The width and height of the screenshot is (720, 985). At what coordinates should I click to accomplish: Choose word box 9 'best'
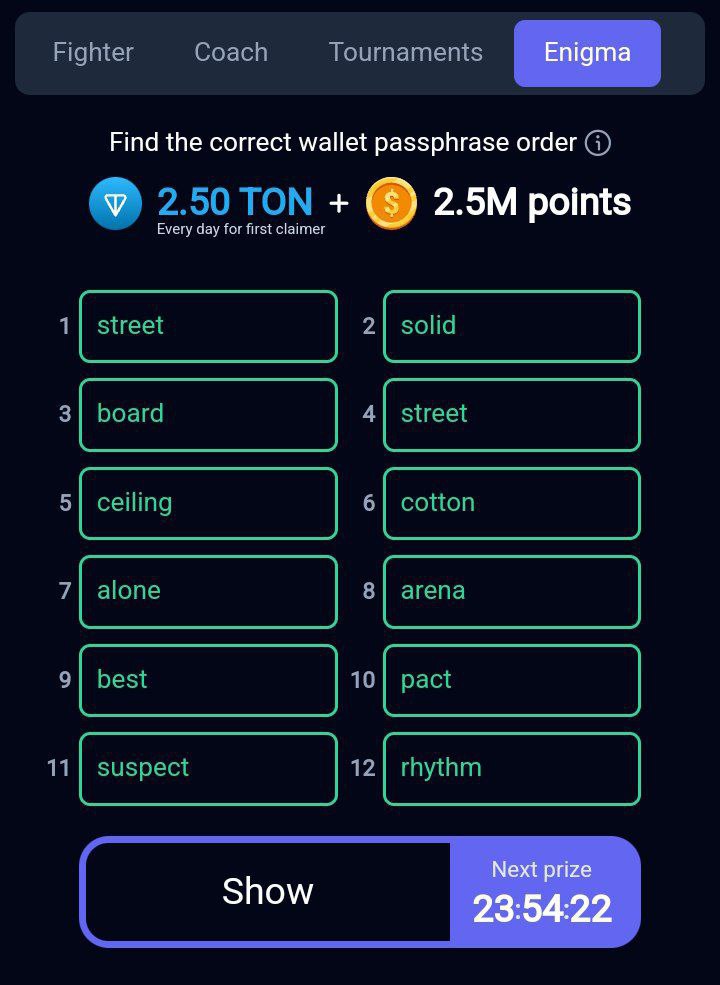[208, 680]
